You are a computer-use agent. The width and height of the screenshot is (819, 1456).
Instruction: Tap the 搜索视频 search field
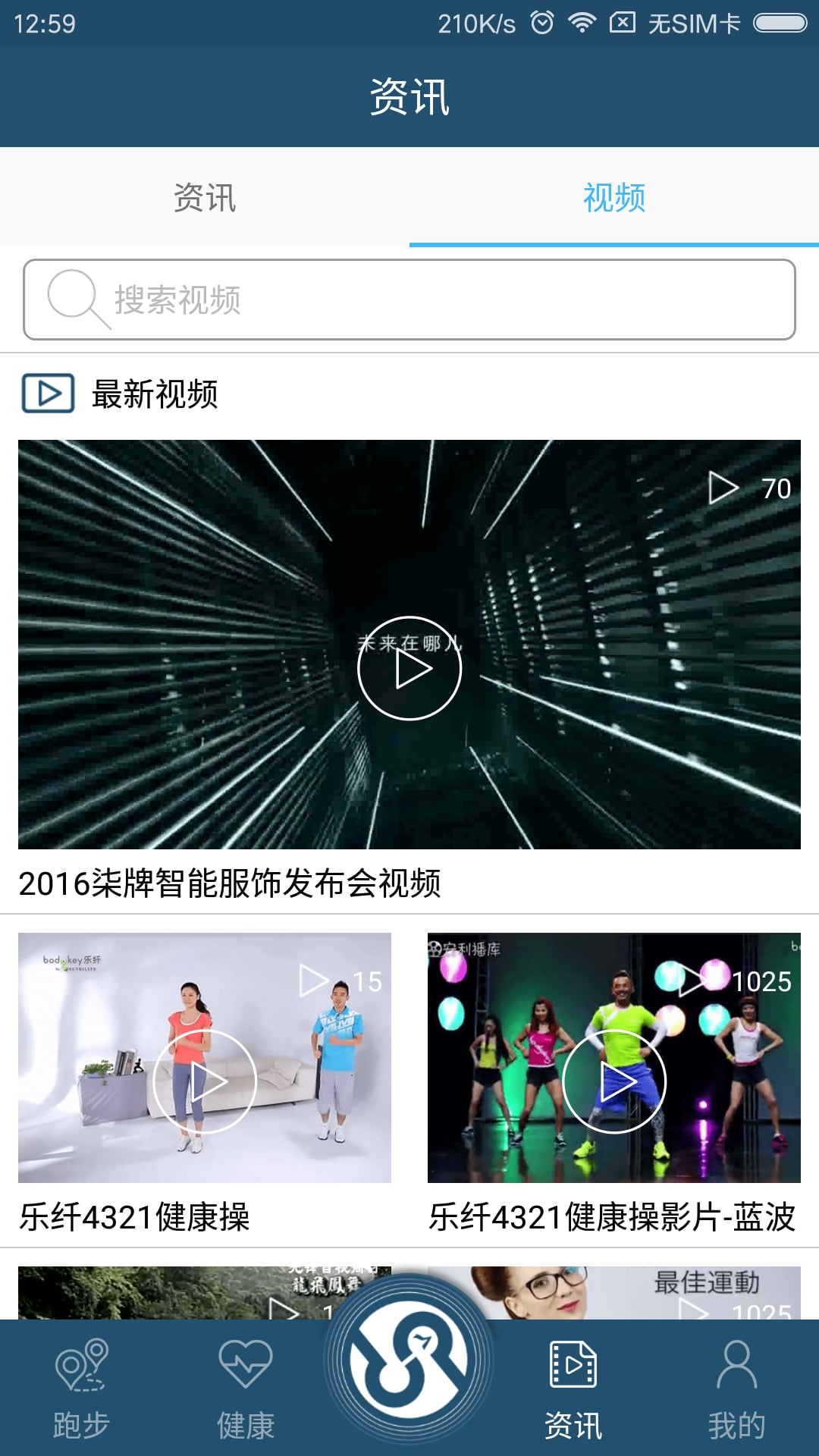[409, 300]
